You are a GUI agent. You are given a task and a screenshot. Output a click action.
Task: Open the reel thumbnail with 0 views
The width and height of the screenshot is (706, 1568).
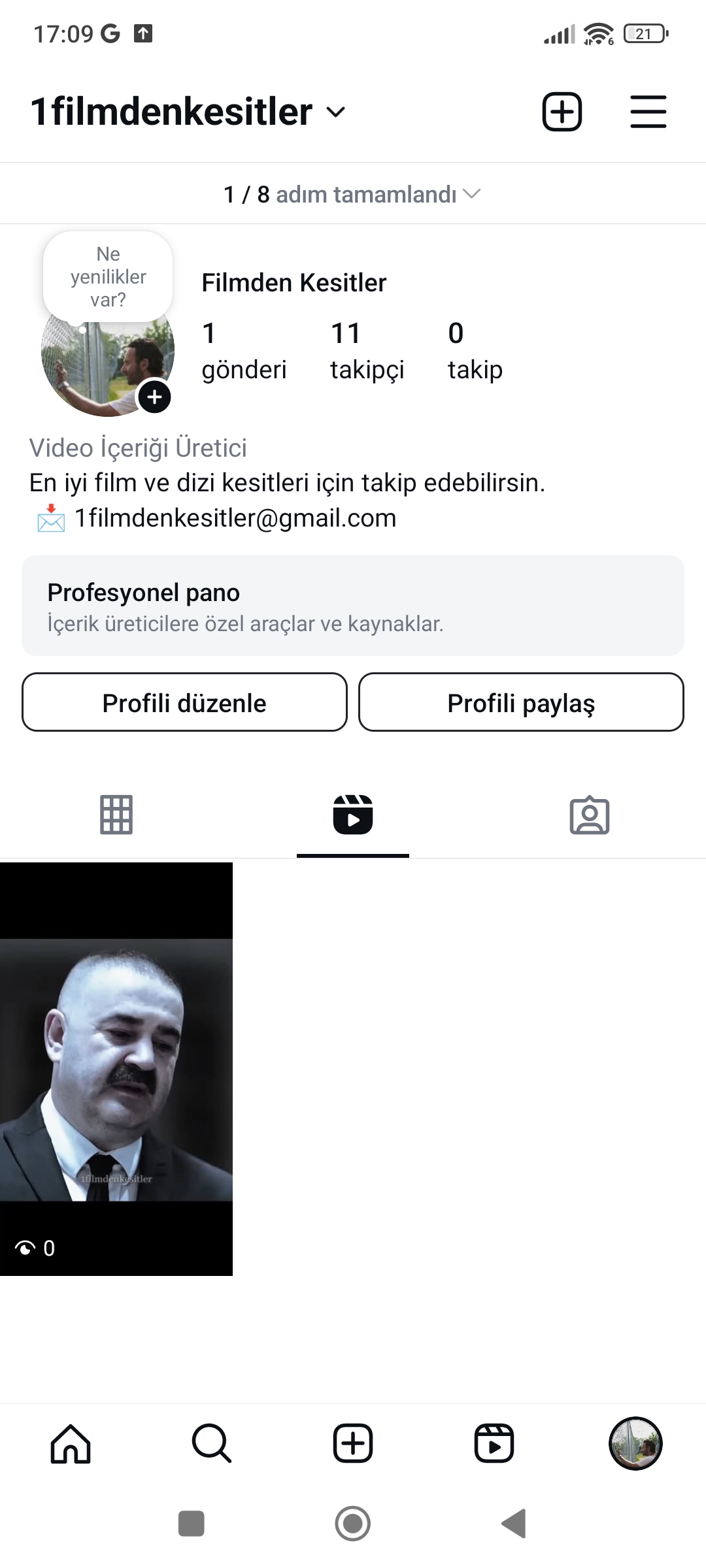(x=116, y=1069)
